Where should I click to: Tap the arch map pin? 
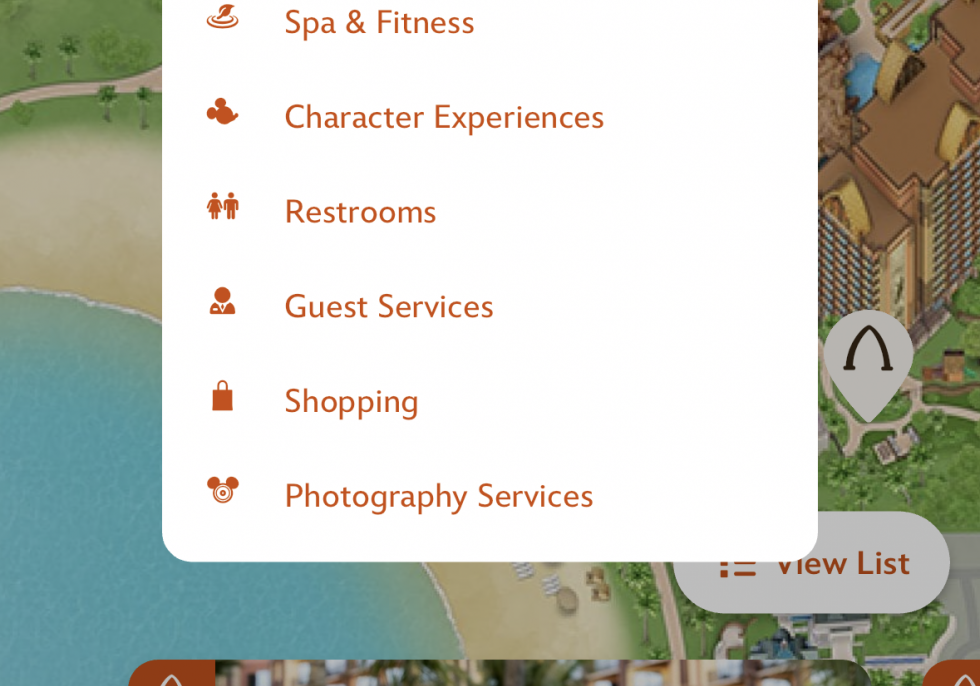click(868, 358)
